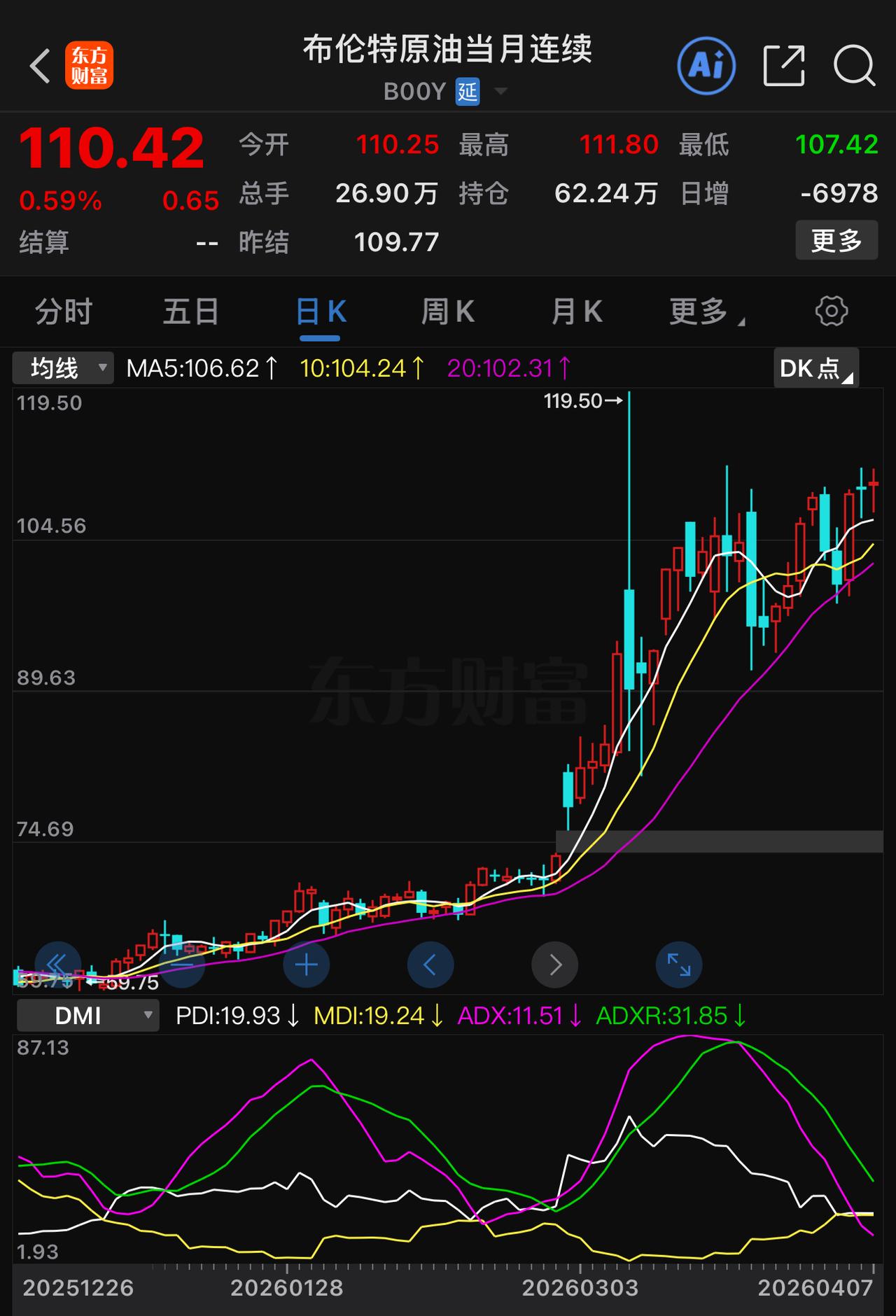
Task: Open the AI assistant
Action: (x=706, y=64)
